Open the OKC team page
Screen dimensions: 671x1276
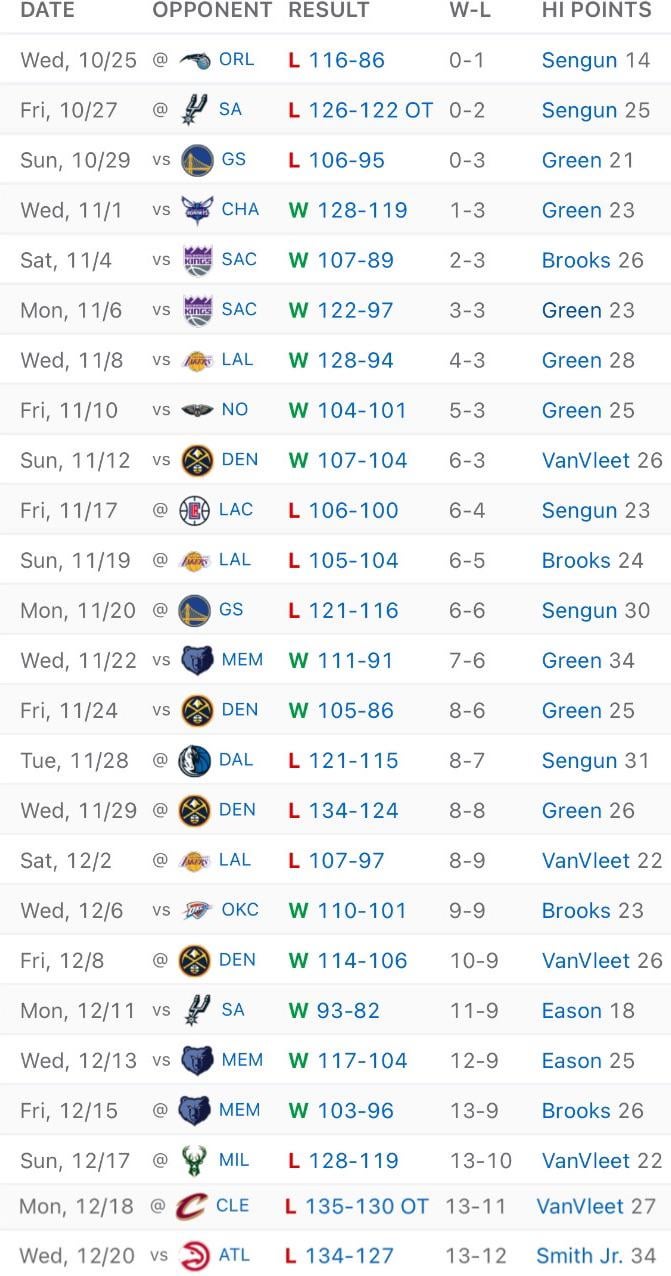pos(239,909)
